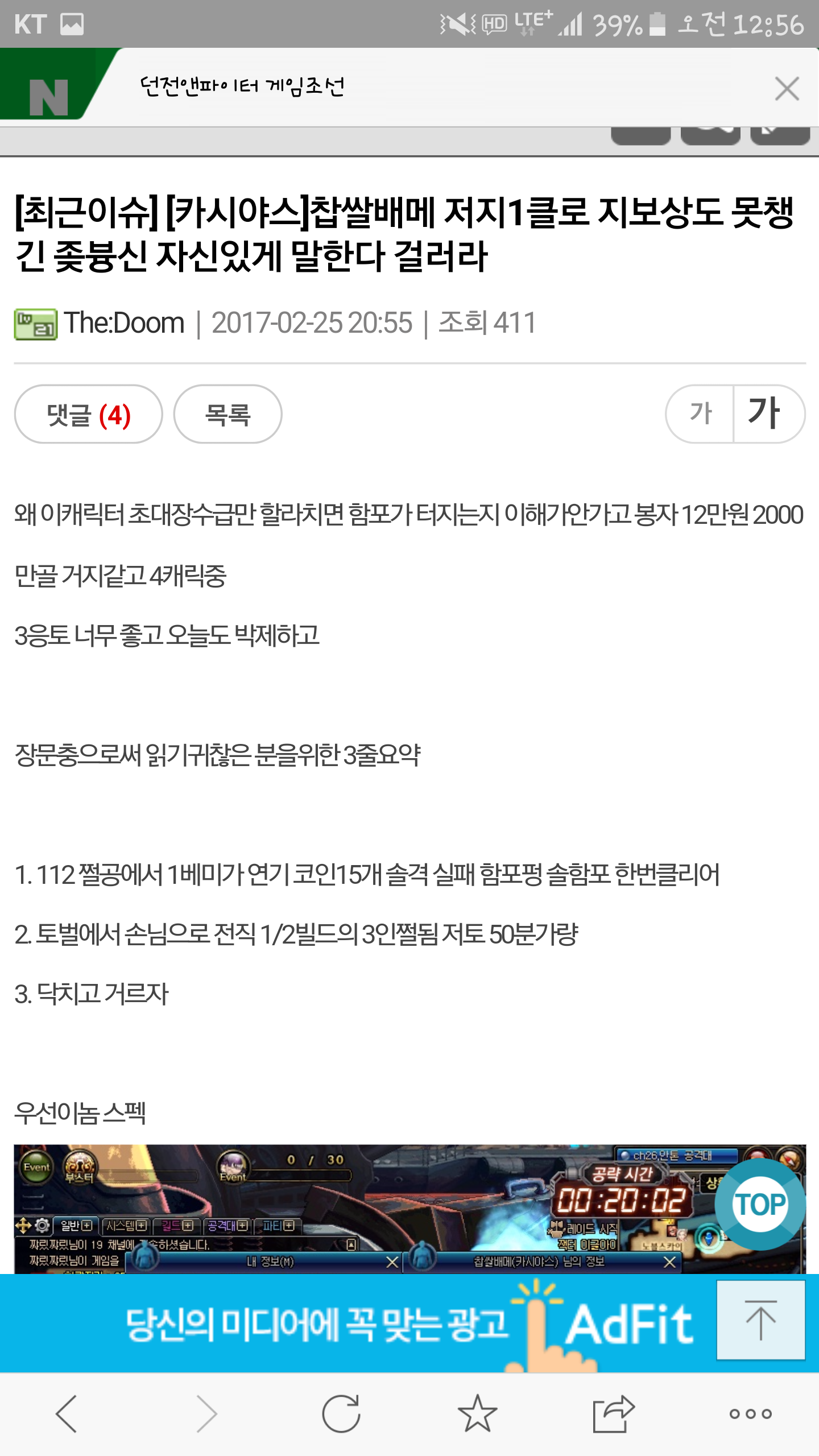Jump to page top with arrow button
This screenshot has width=819, height=1456.
[x=760, y=1319]
